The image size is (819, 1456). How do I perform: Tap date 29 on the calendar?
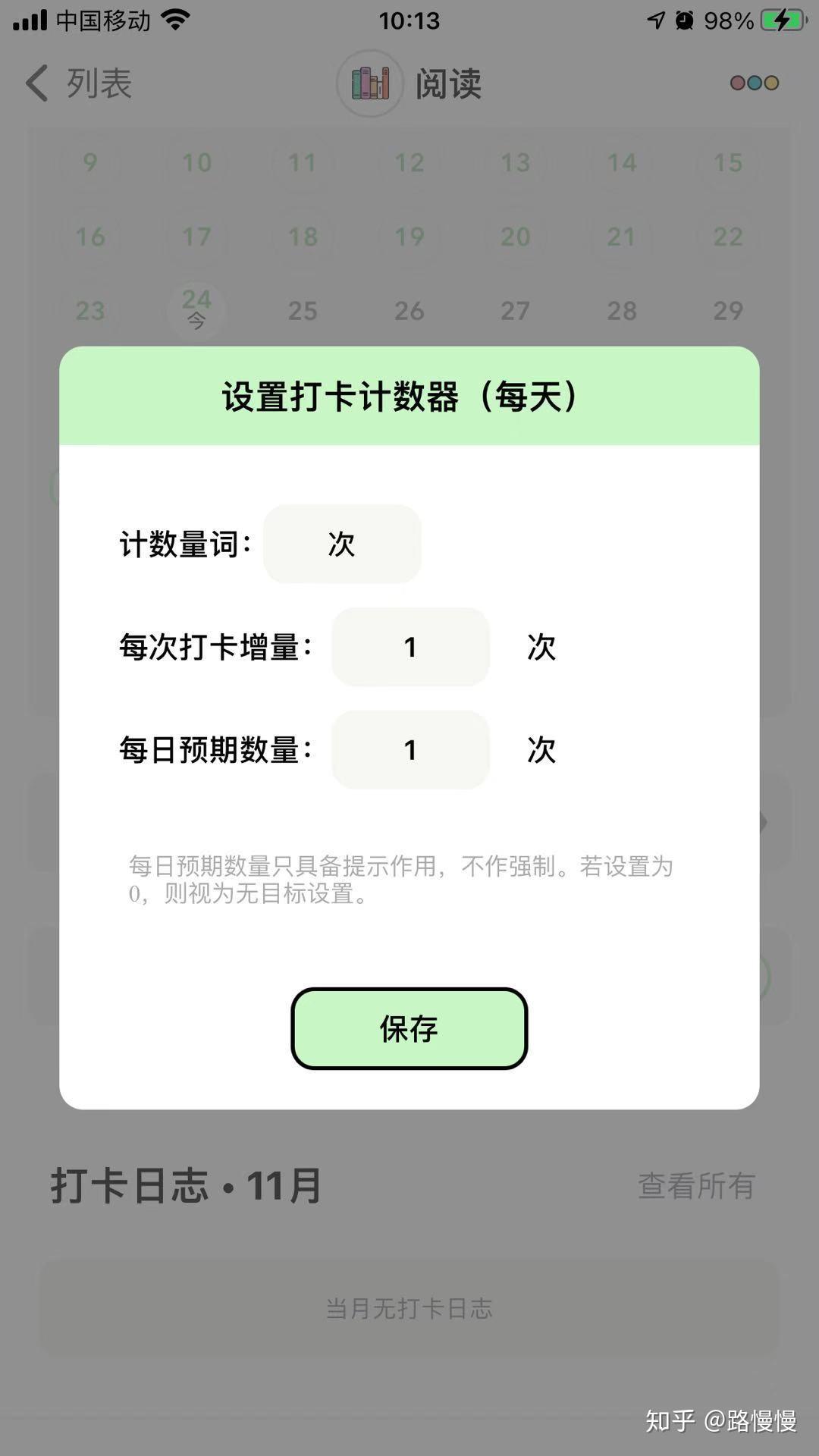[728, 311]
